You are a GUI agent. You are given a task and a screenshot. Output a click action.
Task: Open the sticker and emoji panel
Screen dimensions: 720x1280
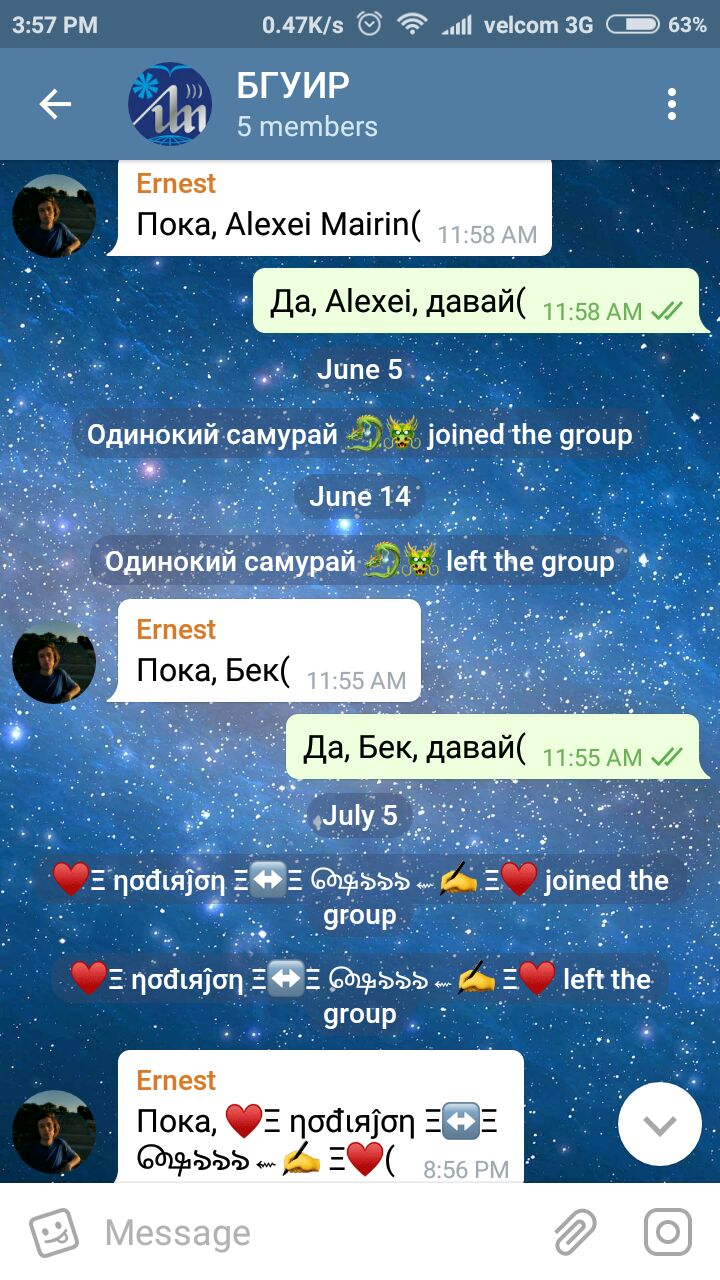[x=54, y=1232]
